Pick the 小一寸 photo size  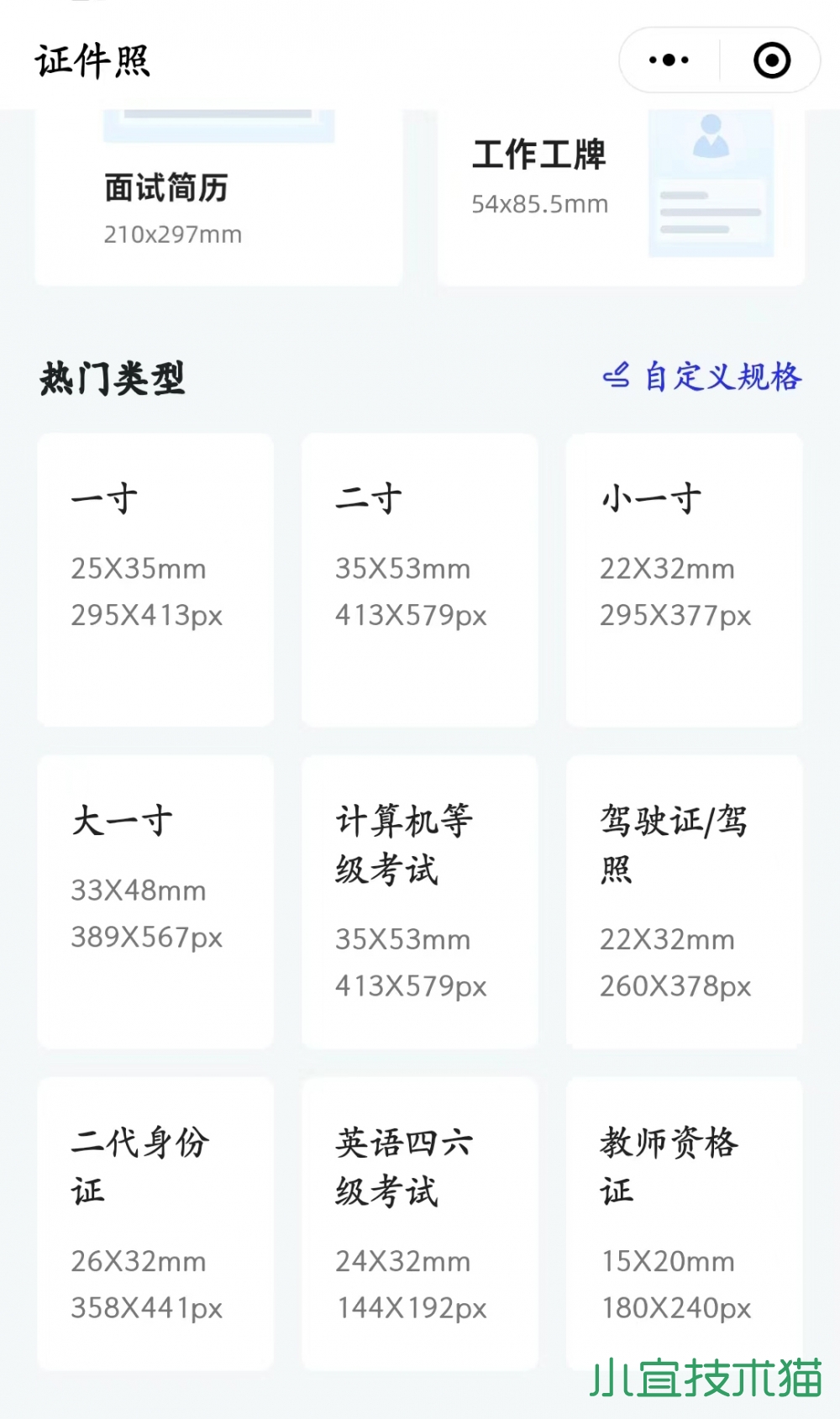point(684,580)
